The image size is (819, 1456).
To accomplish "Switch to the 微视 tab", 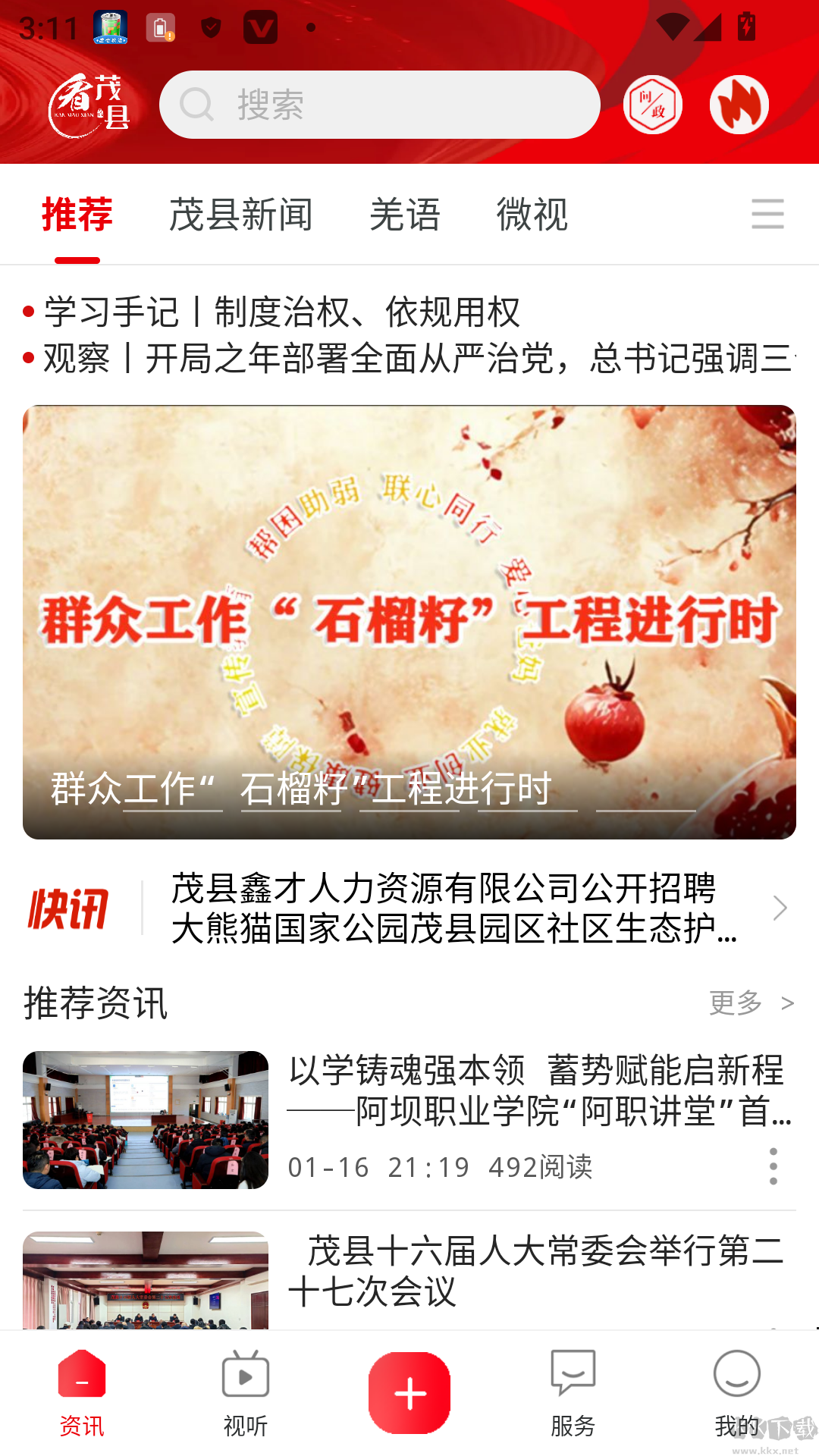I will coord(532,214).
